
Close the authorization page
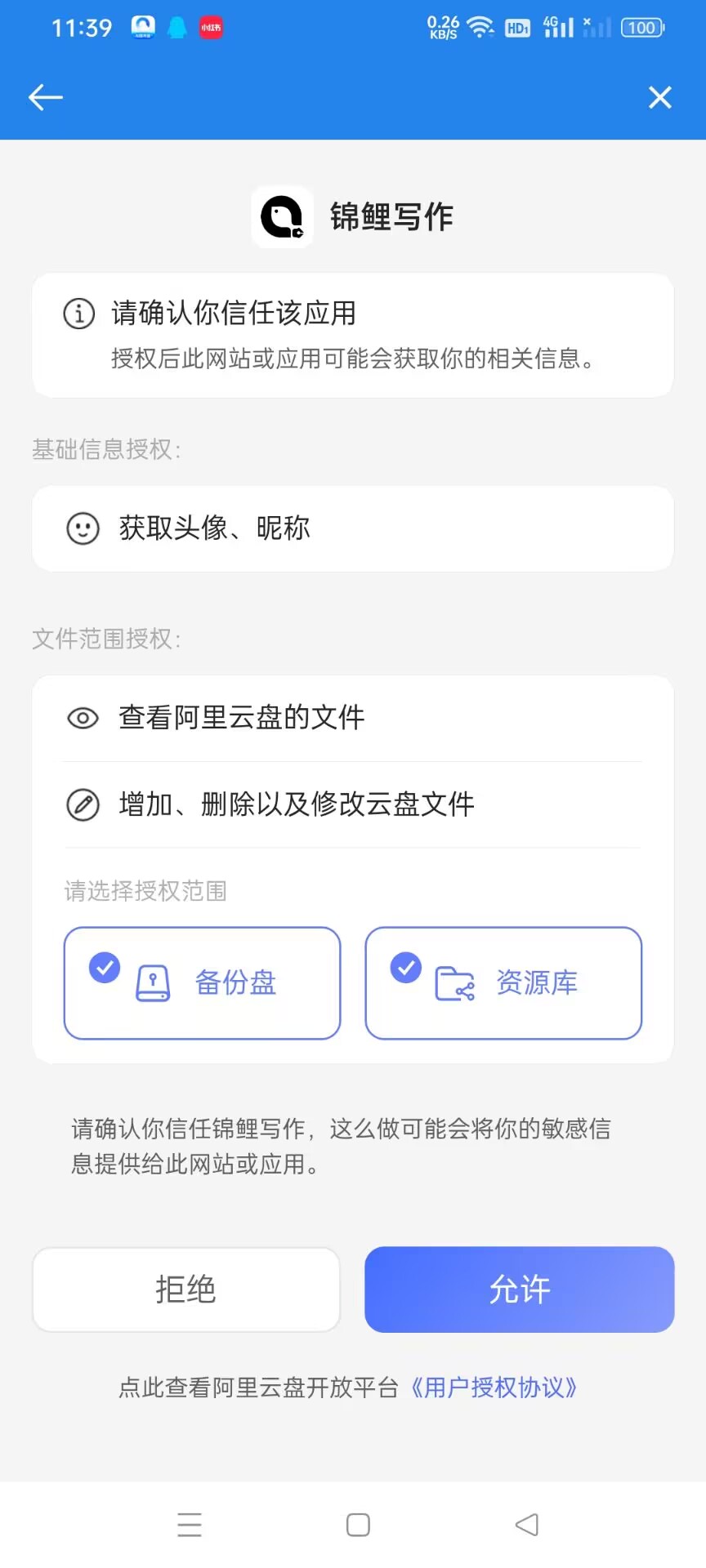[x=659, y=97]
